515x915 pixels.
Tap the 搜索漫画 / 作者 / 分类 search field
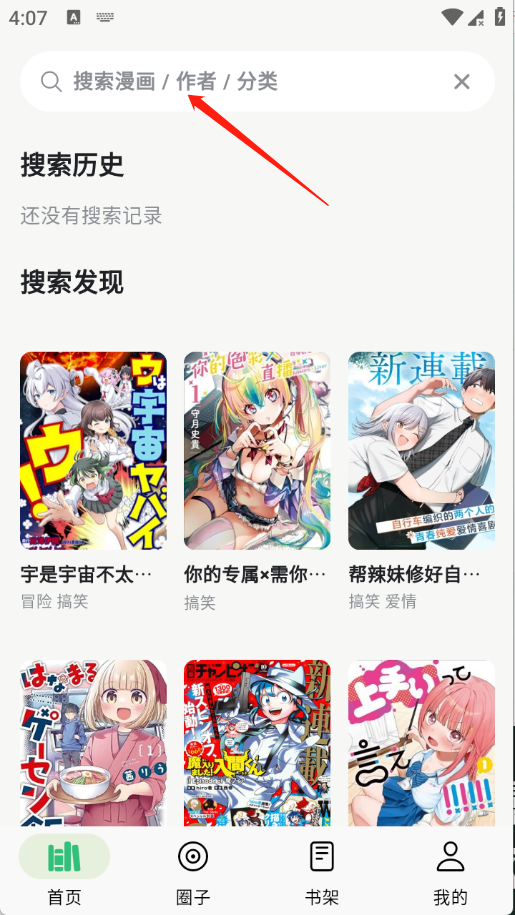tap(257, 82)
